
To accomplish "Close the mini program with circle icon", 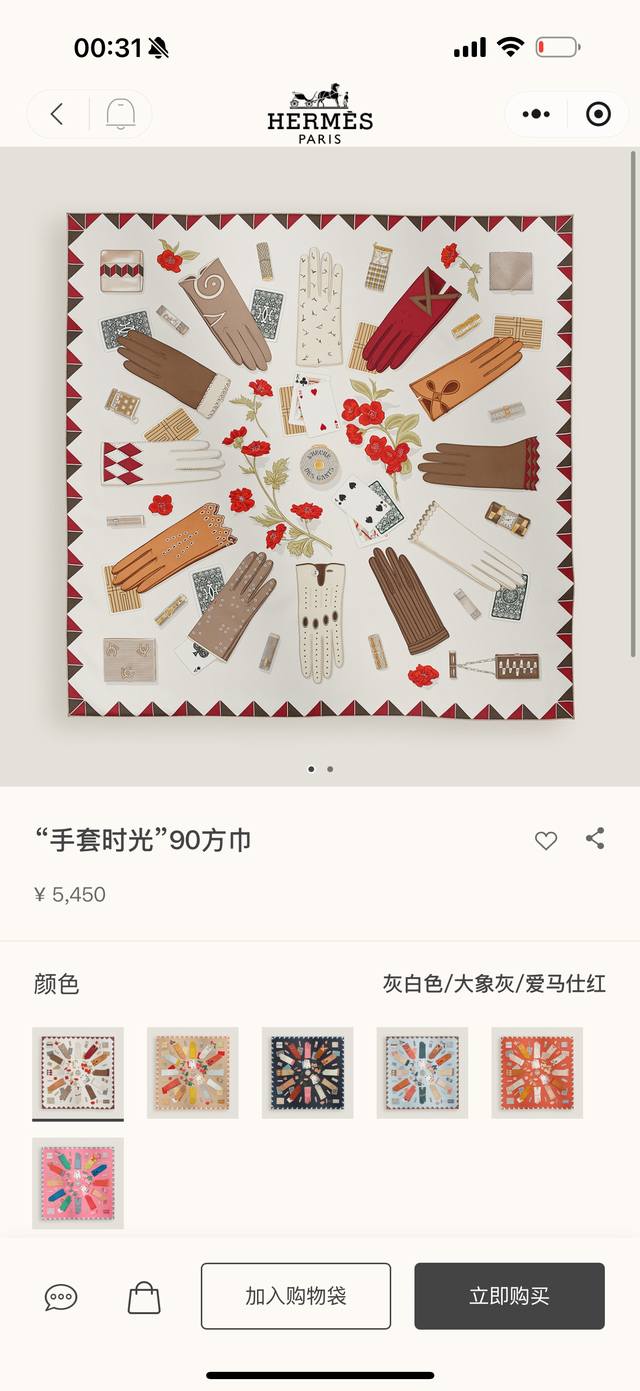I will tap(598, 114).
